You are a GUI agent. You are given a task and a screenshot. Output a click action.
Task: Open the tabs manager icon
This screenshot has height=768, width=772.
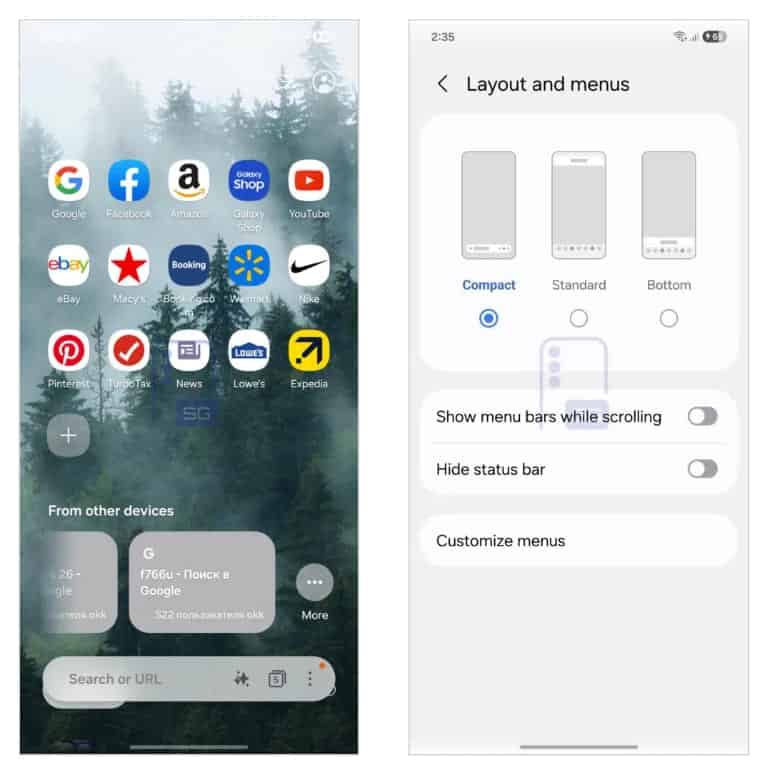(277, 679)
